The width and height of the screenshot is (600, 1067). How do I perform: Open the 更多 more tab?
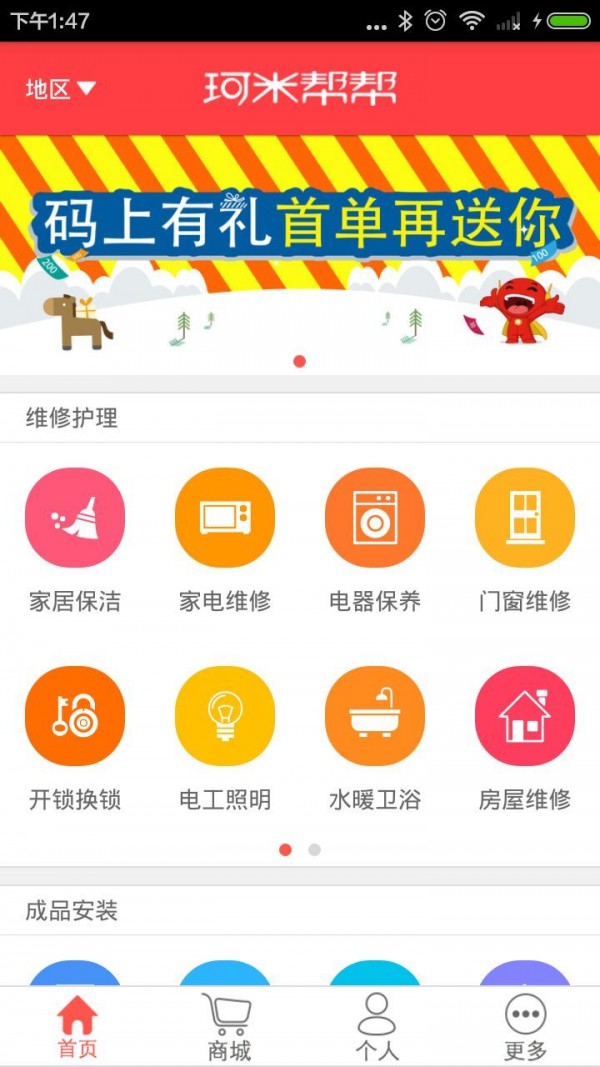[525, 1027]
